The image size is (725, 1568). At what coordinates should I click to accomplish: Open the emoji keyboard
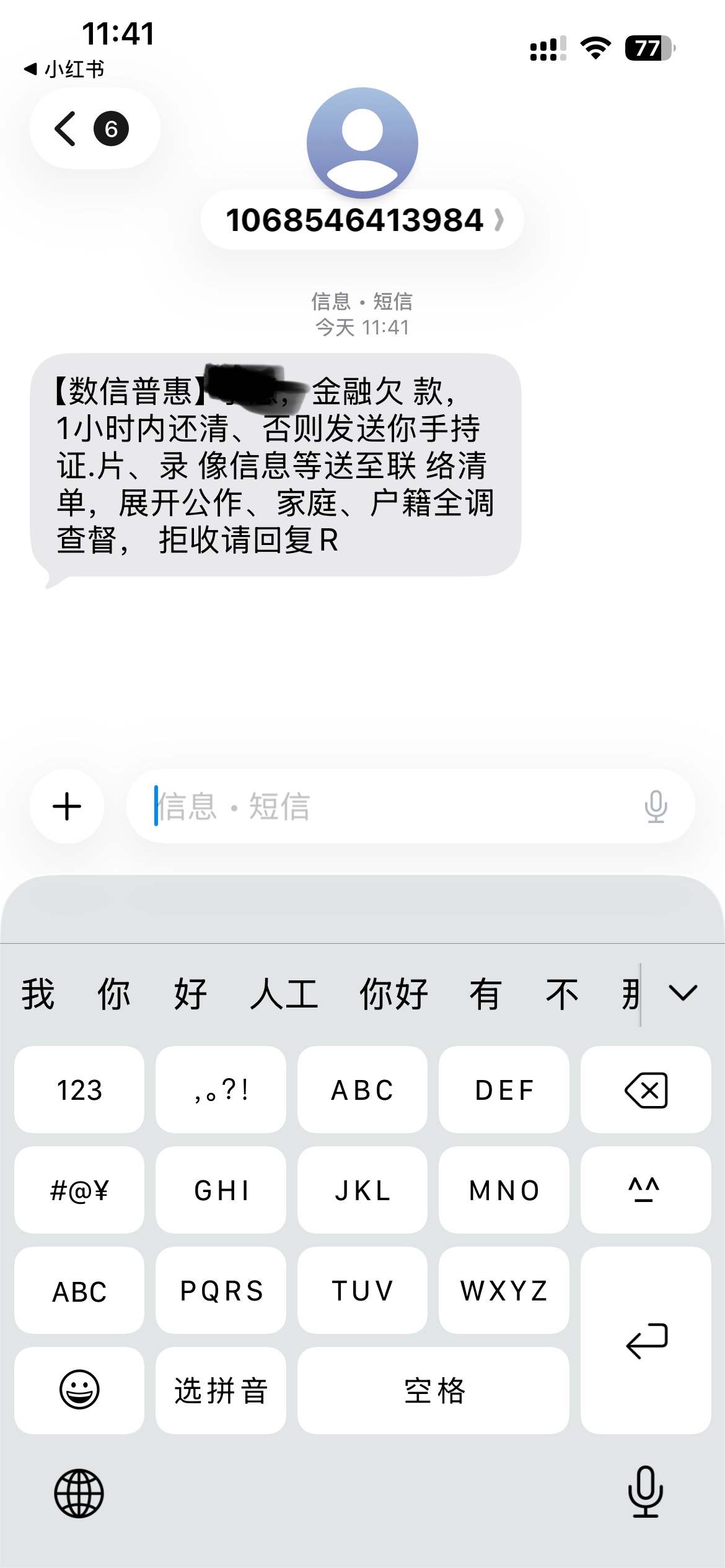(79, 1391)
